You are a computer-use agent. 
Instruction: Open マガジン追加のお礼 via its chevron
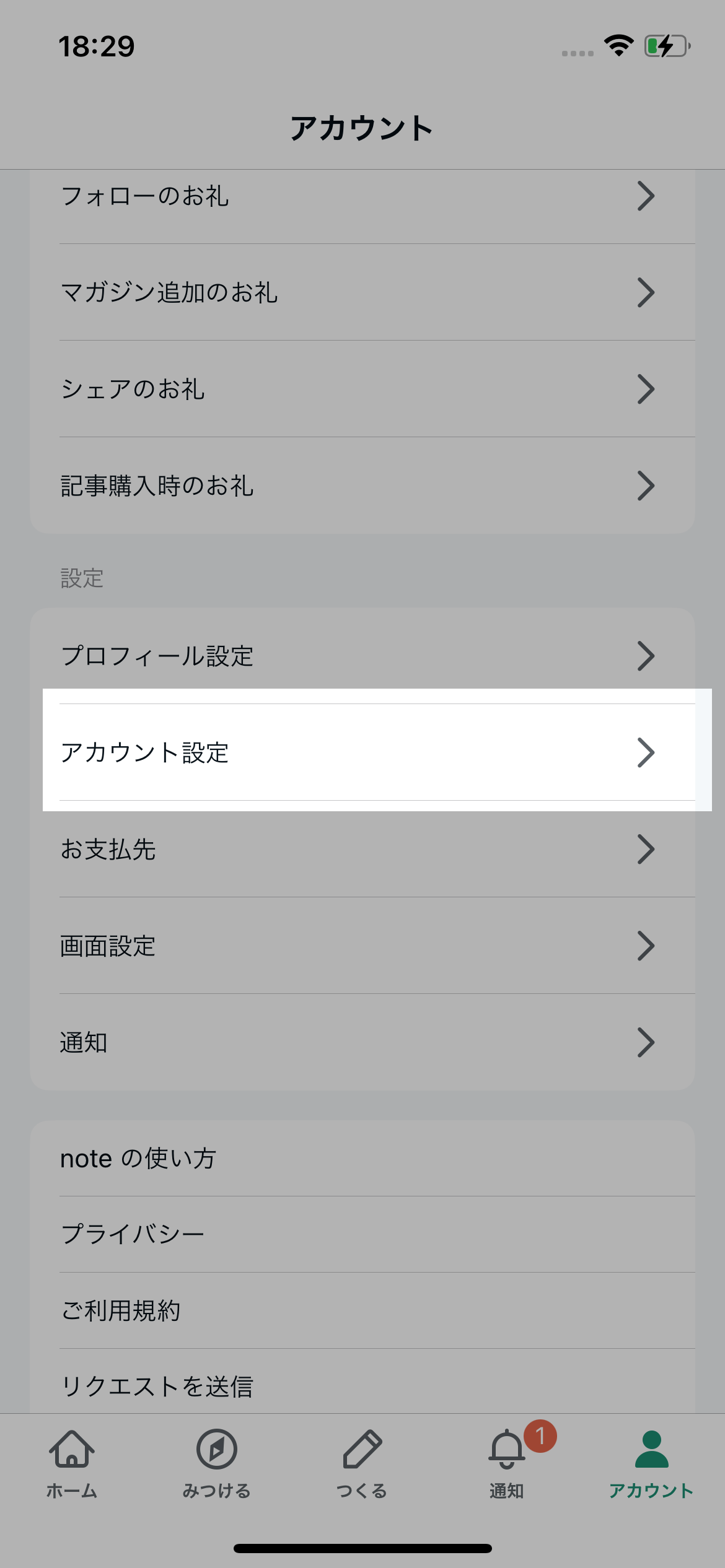(647, 292)
